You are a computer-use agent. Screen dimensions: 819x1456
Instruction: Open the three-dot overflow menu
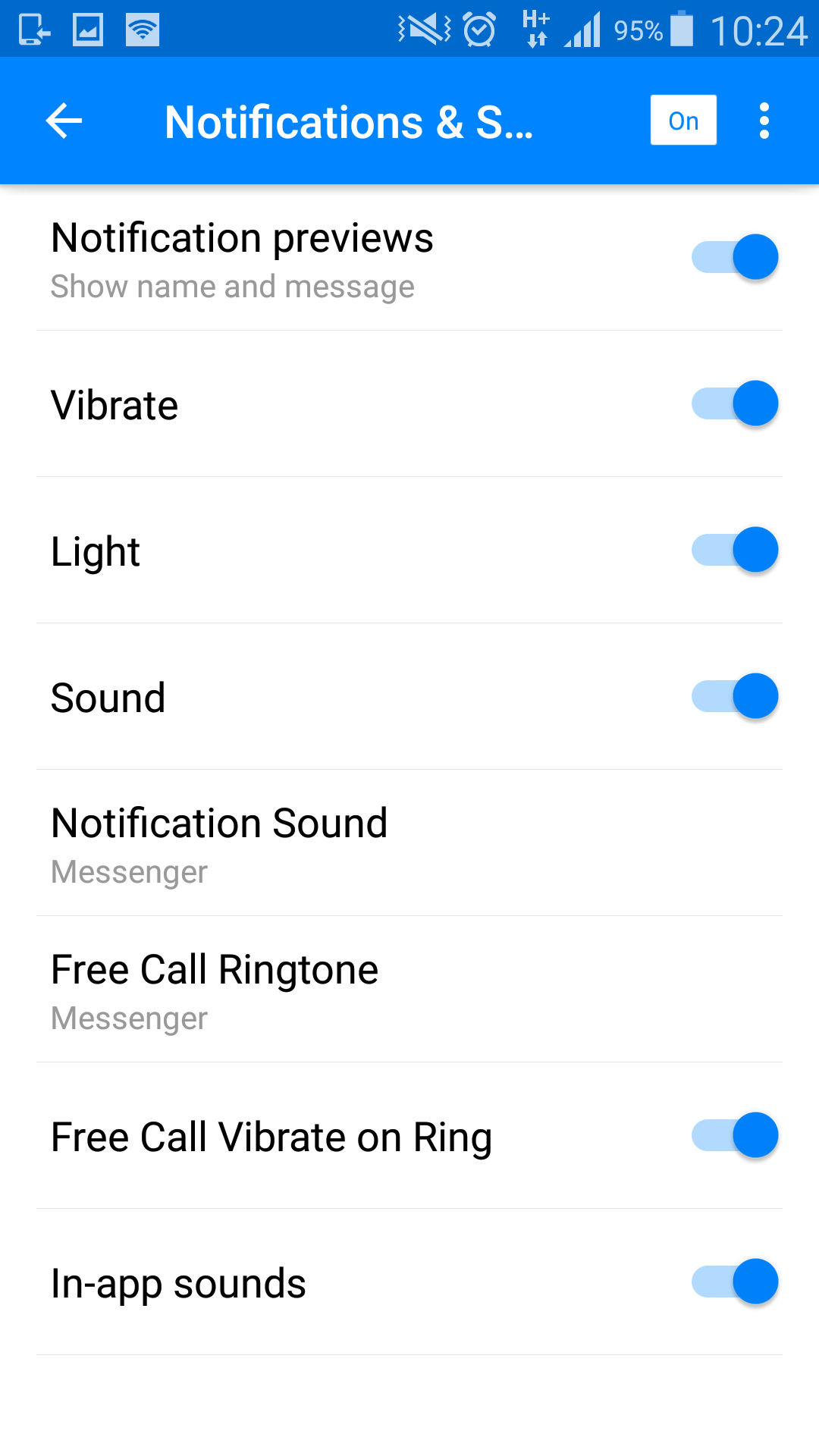(x=764, y=121)
